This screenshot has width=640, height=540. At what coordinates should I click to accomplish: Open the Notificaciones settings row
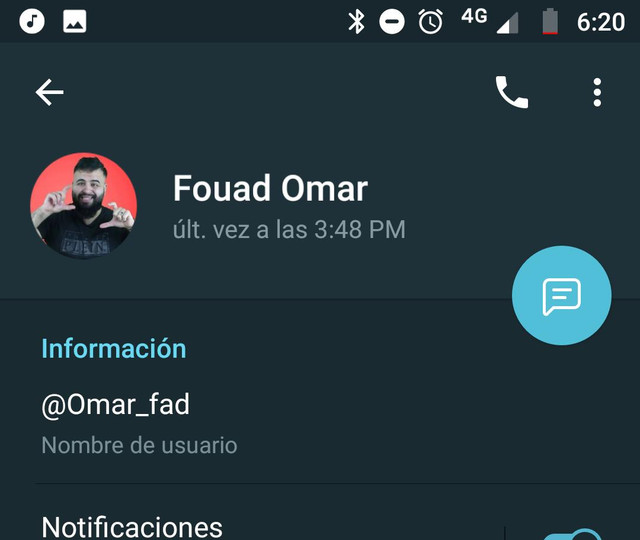(200, 526)
